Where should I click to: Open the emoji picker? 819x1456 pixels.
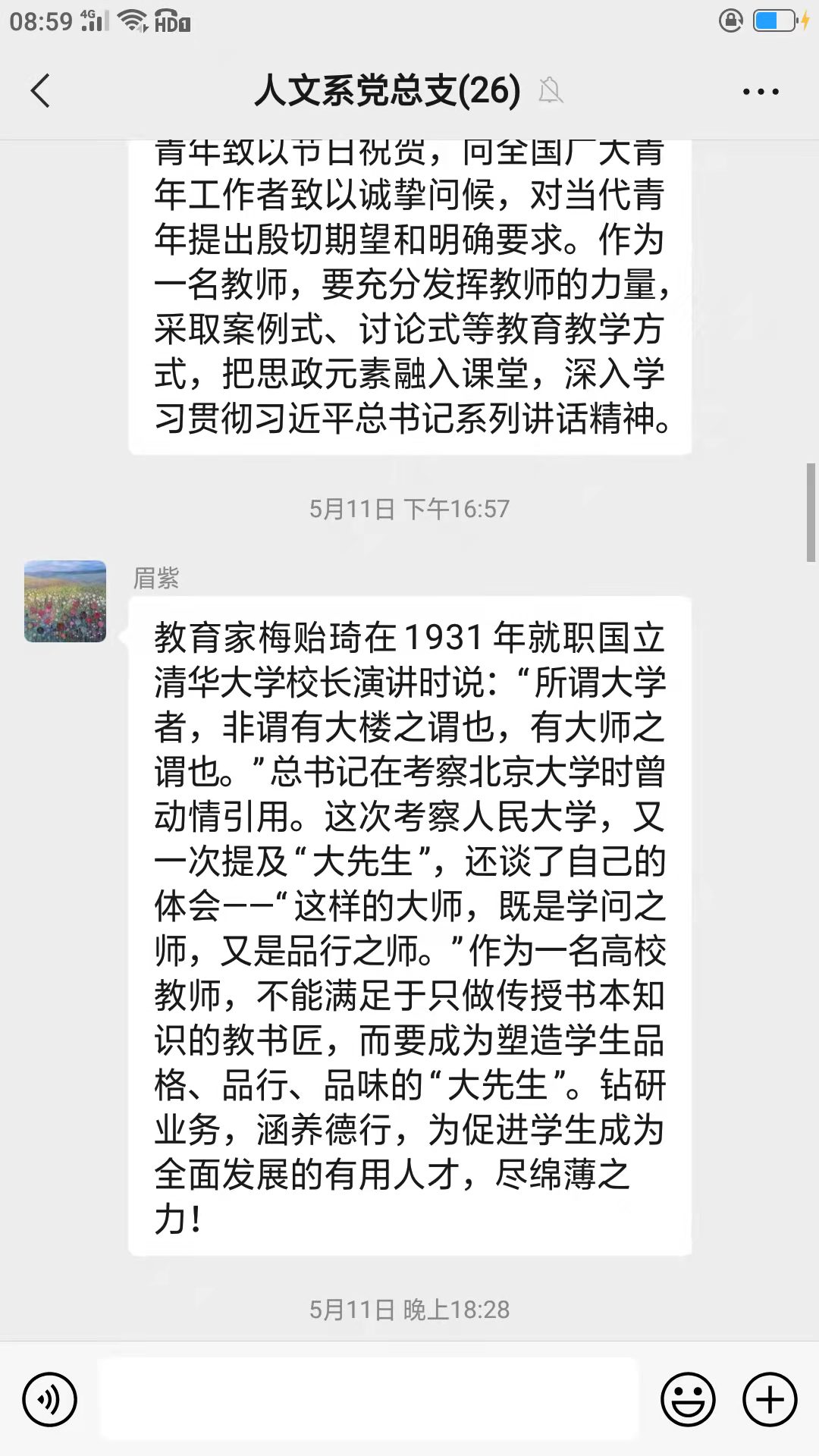coord(688,1400)
